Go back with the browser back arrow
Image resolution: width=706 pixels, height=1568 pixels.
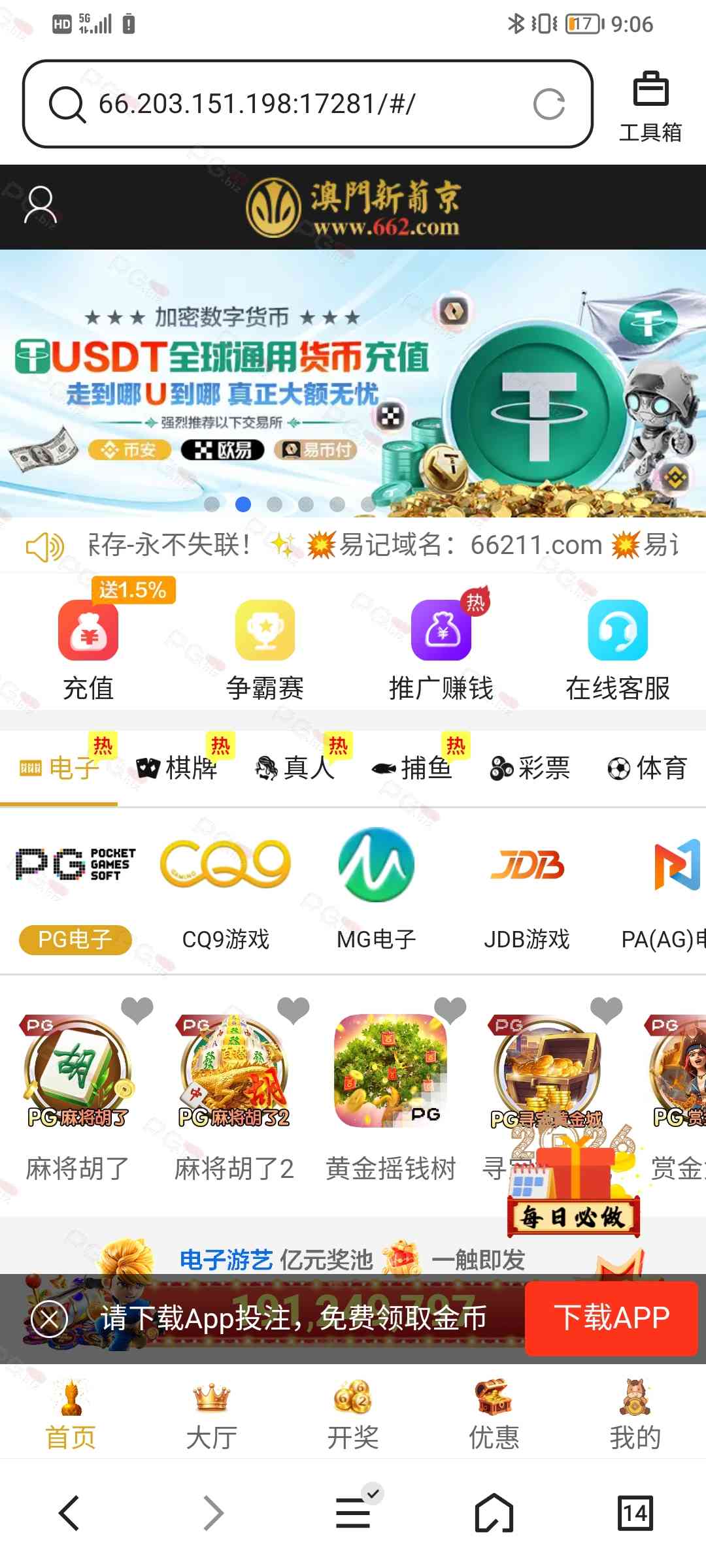[69, 1513]
